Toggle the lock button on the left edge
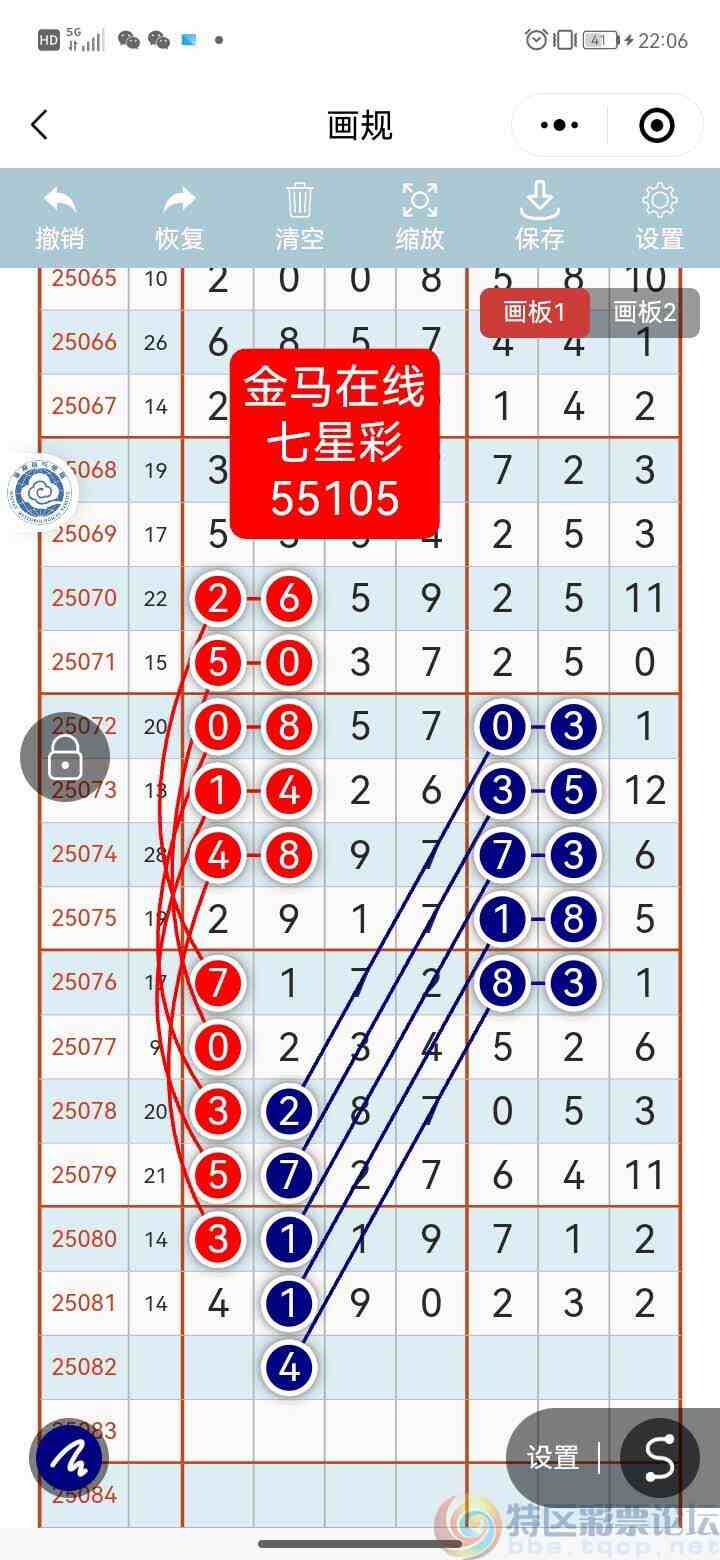The image size is (720, 1560). 65,757
